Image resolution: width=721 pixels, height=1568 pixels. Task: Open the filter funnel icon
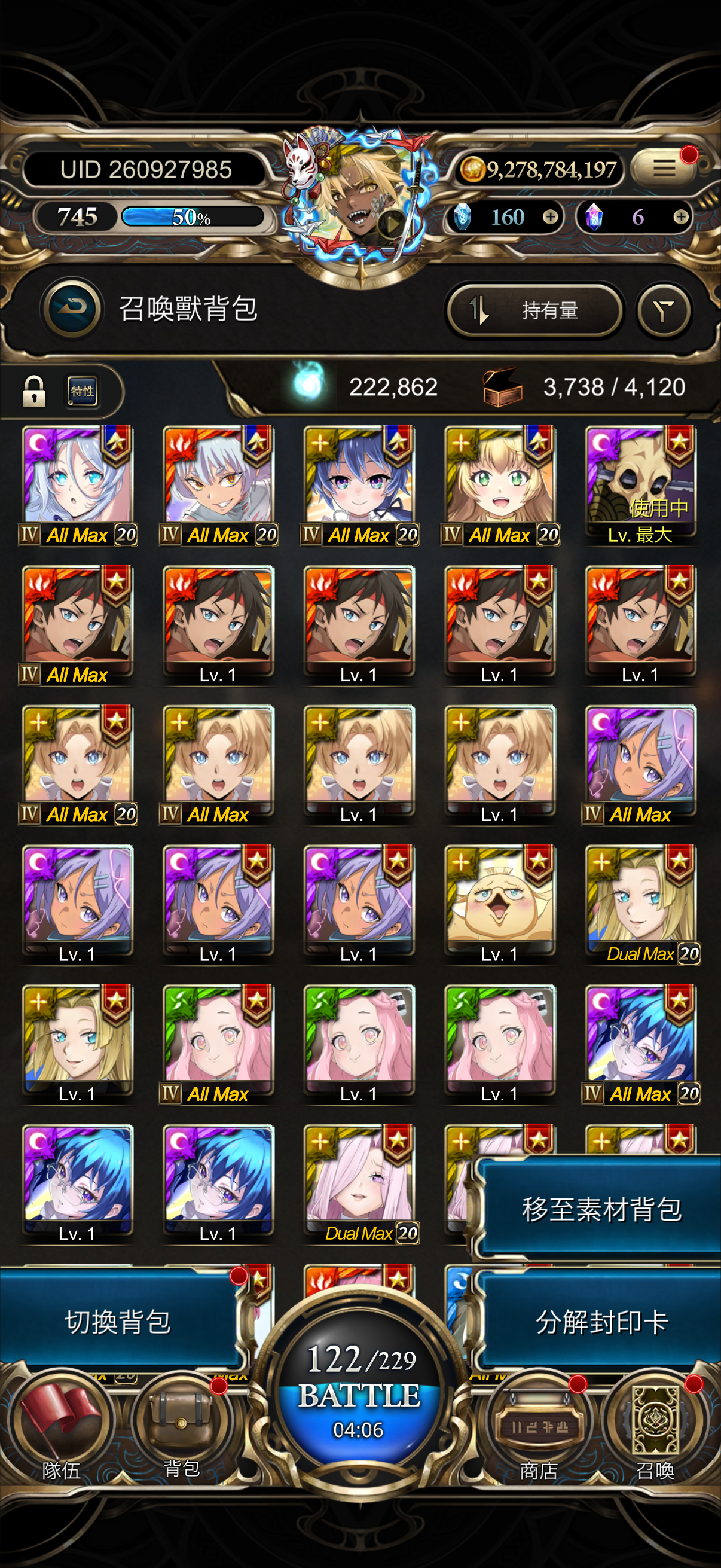663,311
